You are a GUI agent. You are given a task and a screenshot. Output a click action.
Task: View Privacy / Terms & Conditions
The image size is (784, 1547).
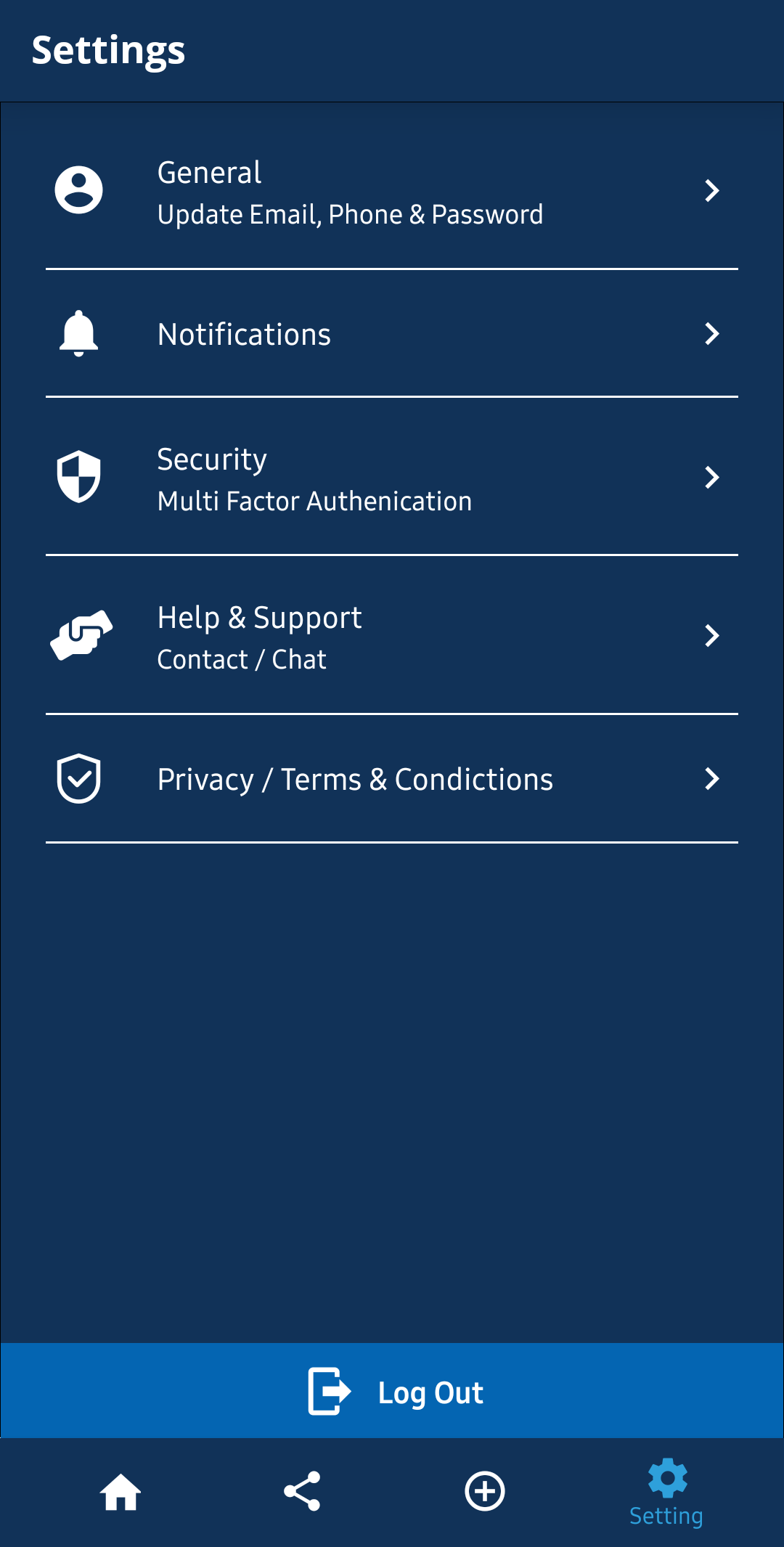pyautogui.click(x=392, y=779)
